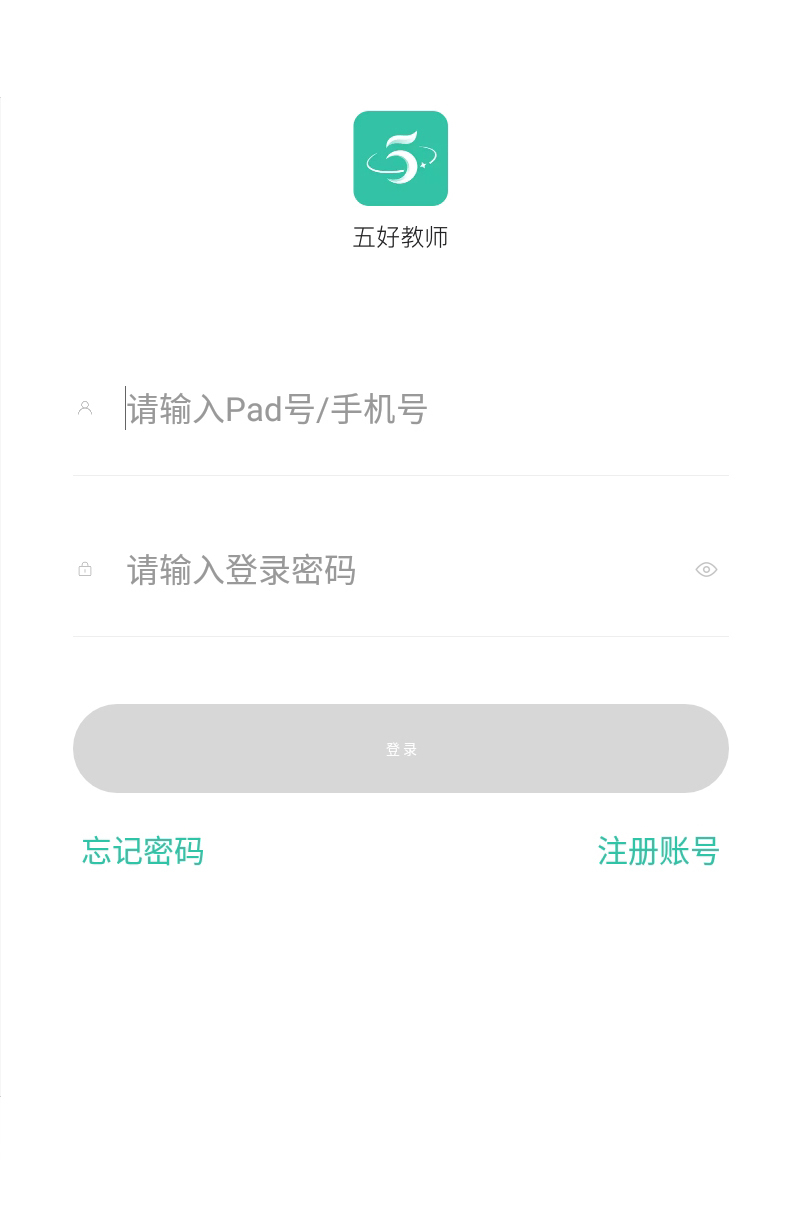Image resolution: width=800 pixels, height=1207 pixels.
Task: Click the text cursor in the Pad field
Action: tap(124, 408)
